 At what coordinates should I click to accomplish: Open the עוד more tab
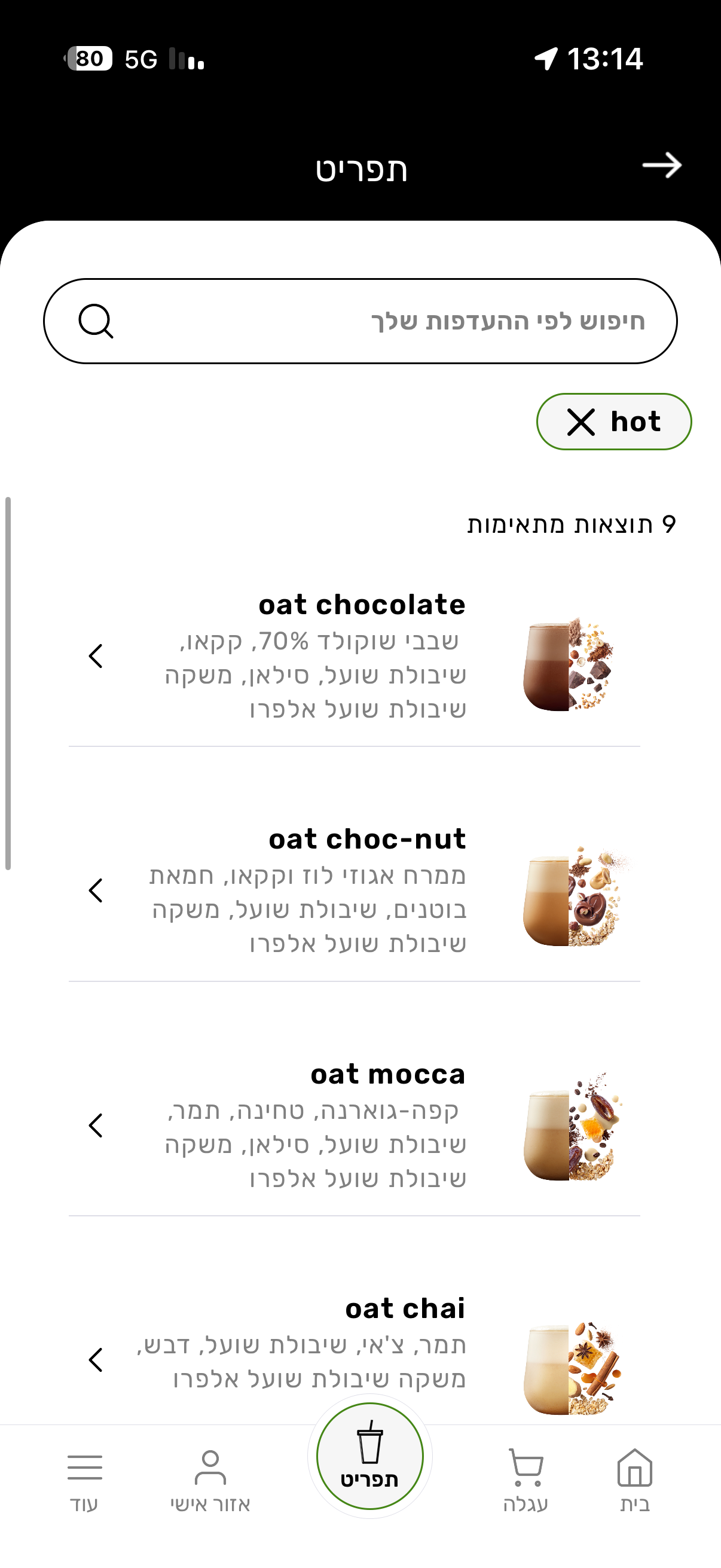84,1479
